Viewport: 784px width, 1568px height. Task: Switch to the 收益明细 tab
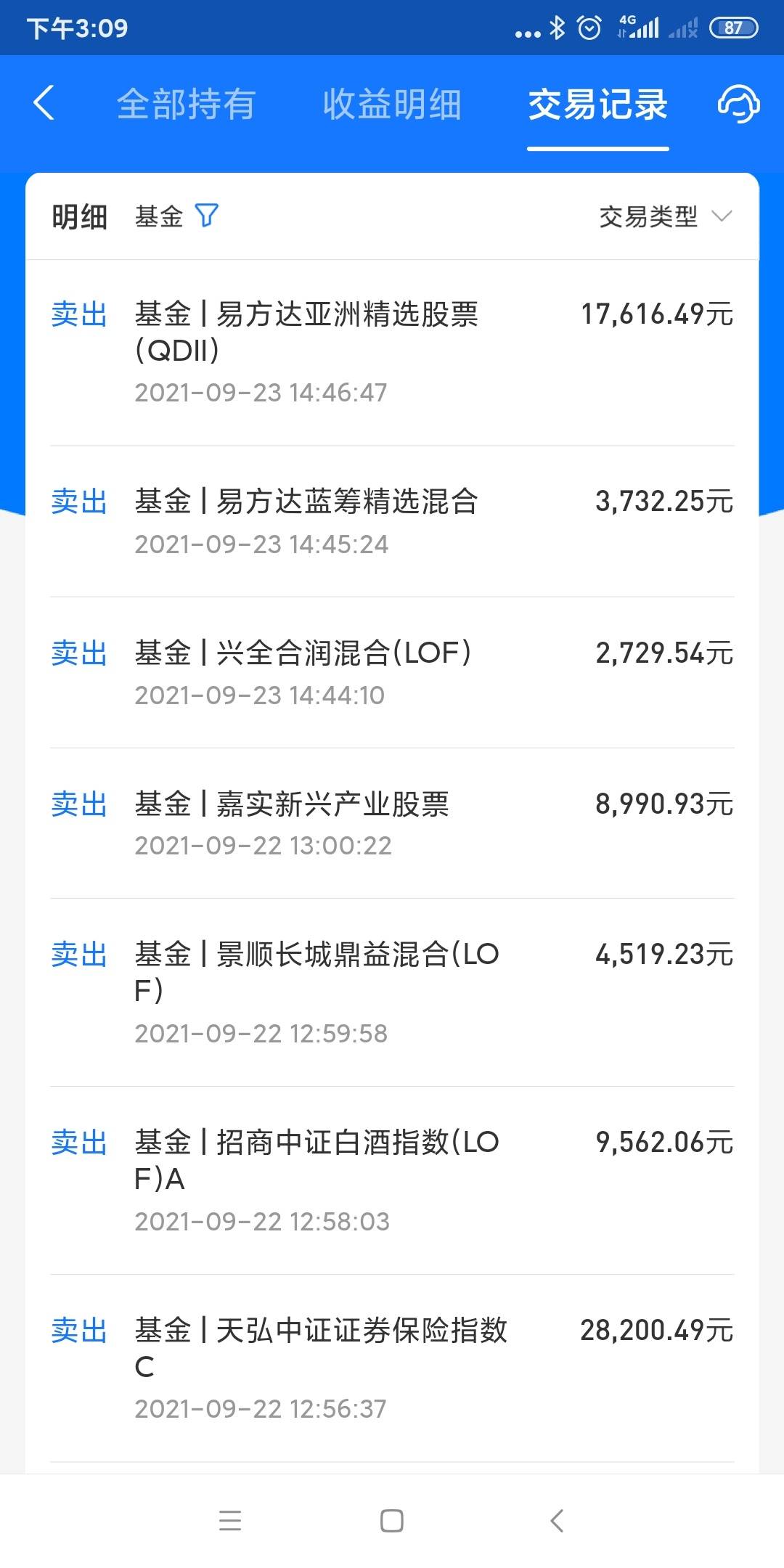(392, 104)
